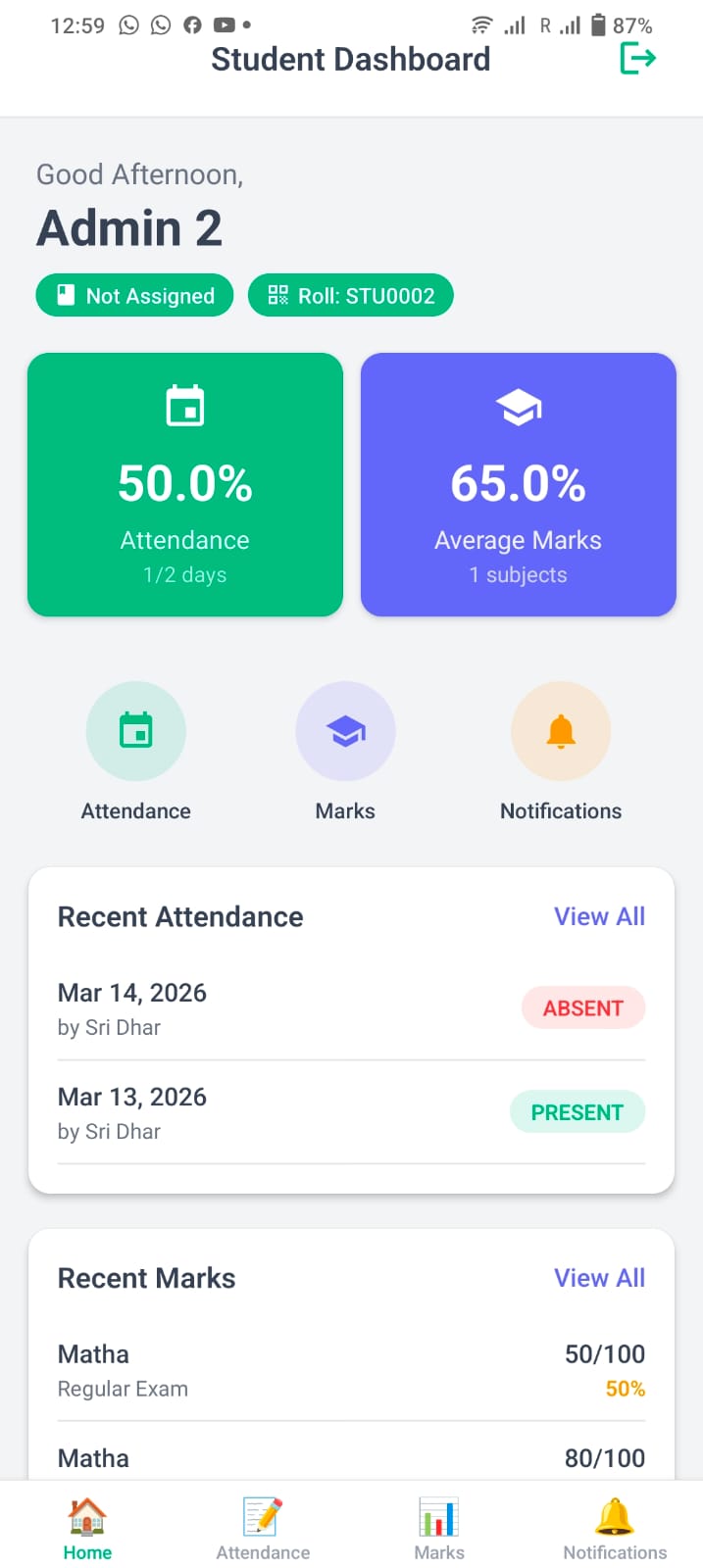703x1568 pixels.
Task: Open the Marks quick action circle
Action: pyautogui.click(x=345, y=731)
